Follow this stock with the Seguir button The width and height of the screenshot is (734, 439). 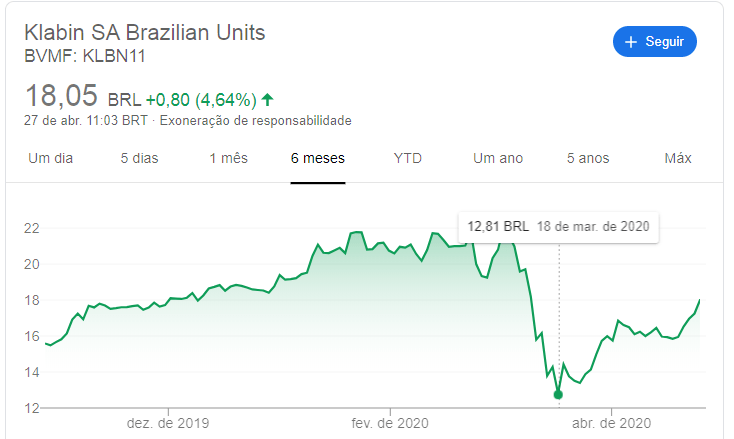(x=655, y=42)
